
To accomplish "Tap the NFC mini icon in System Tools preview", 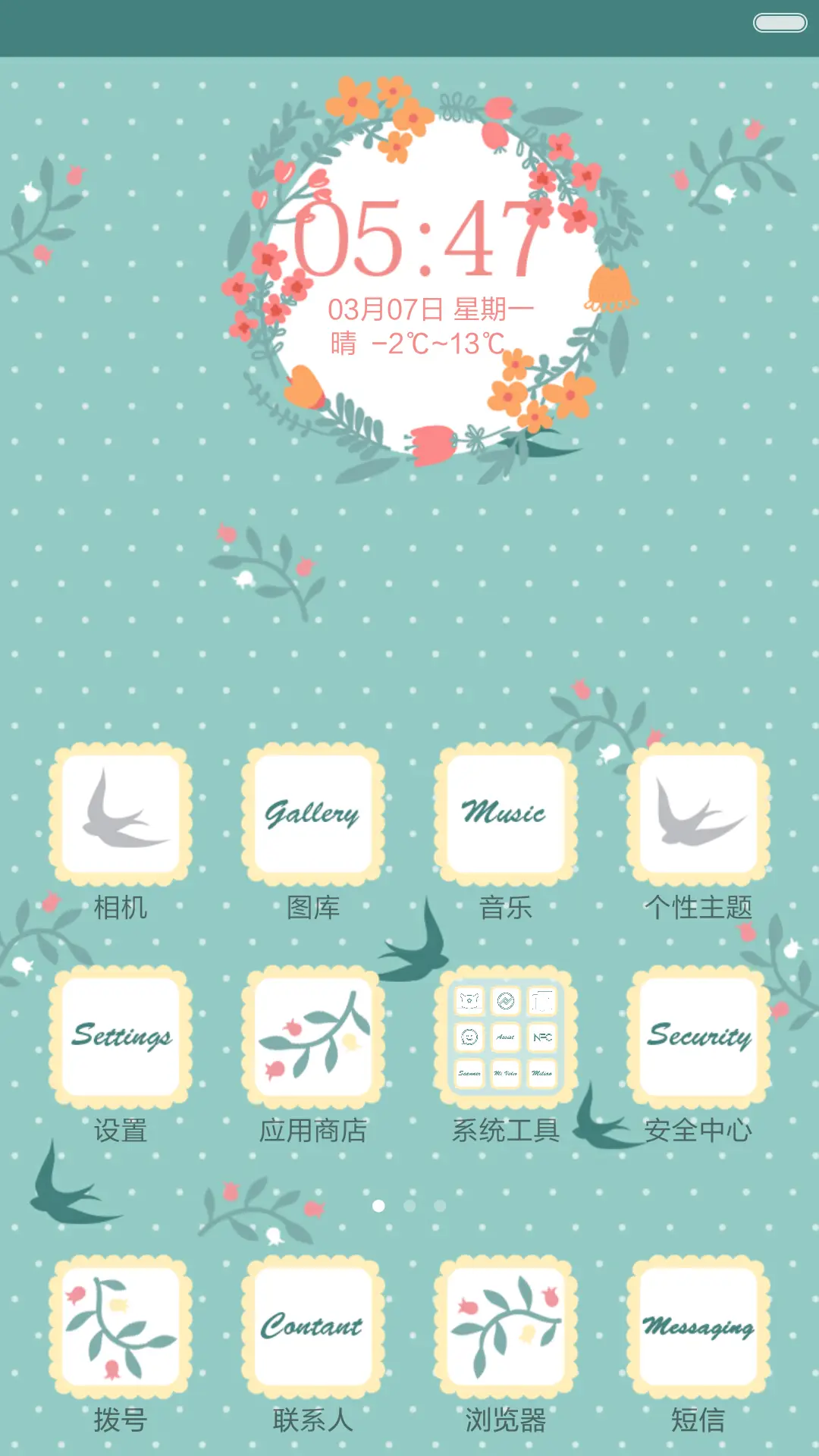I will pos(543,1036).
